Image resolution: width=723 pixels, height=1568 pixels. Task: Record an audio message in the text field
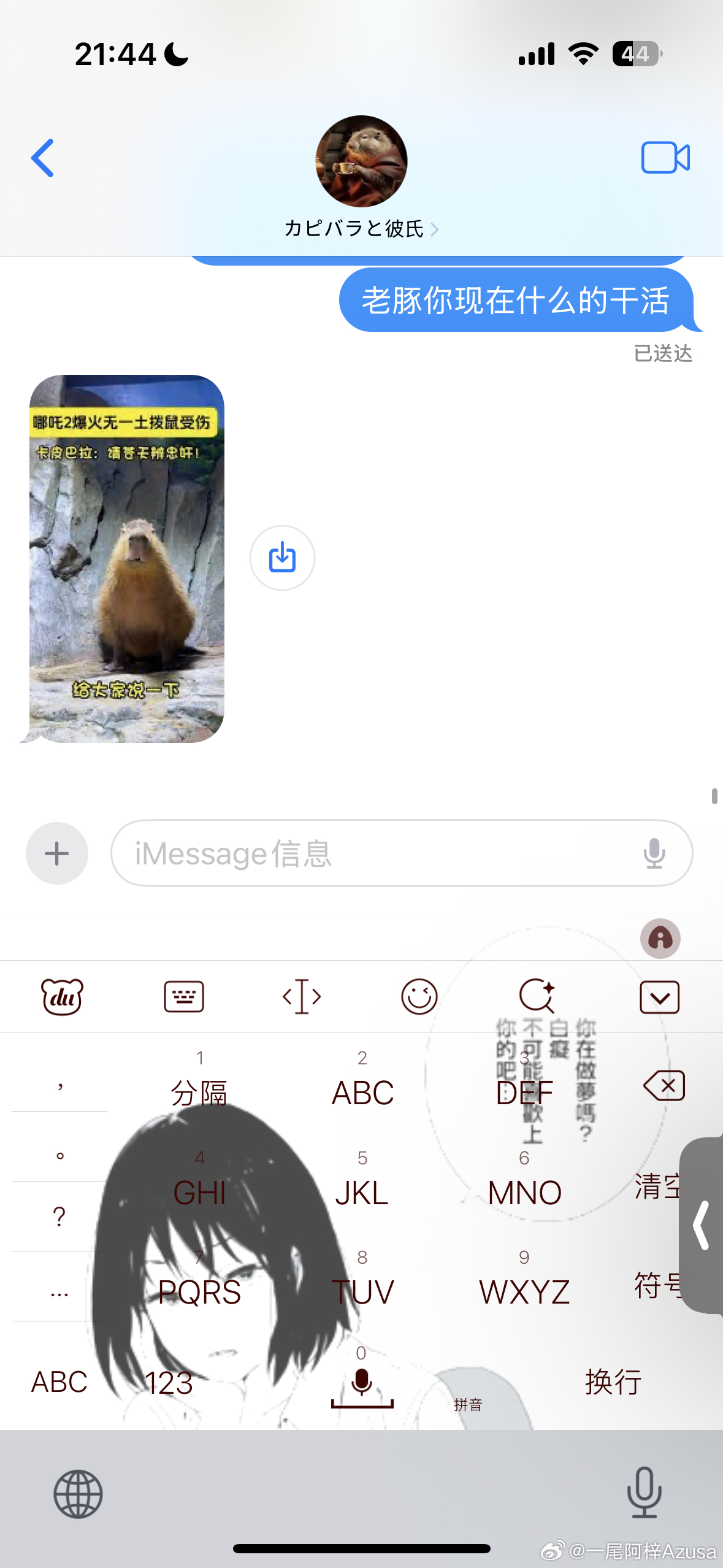tap(654, 853)
